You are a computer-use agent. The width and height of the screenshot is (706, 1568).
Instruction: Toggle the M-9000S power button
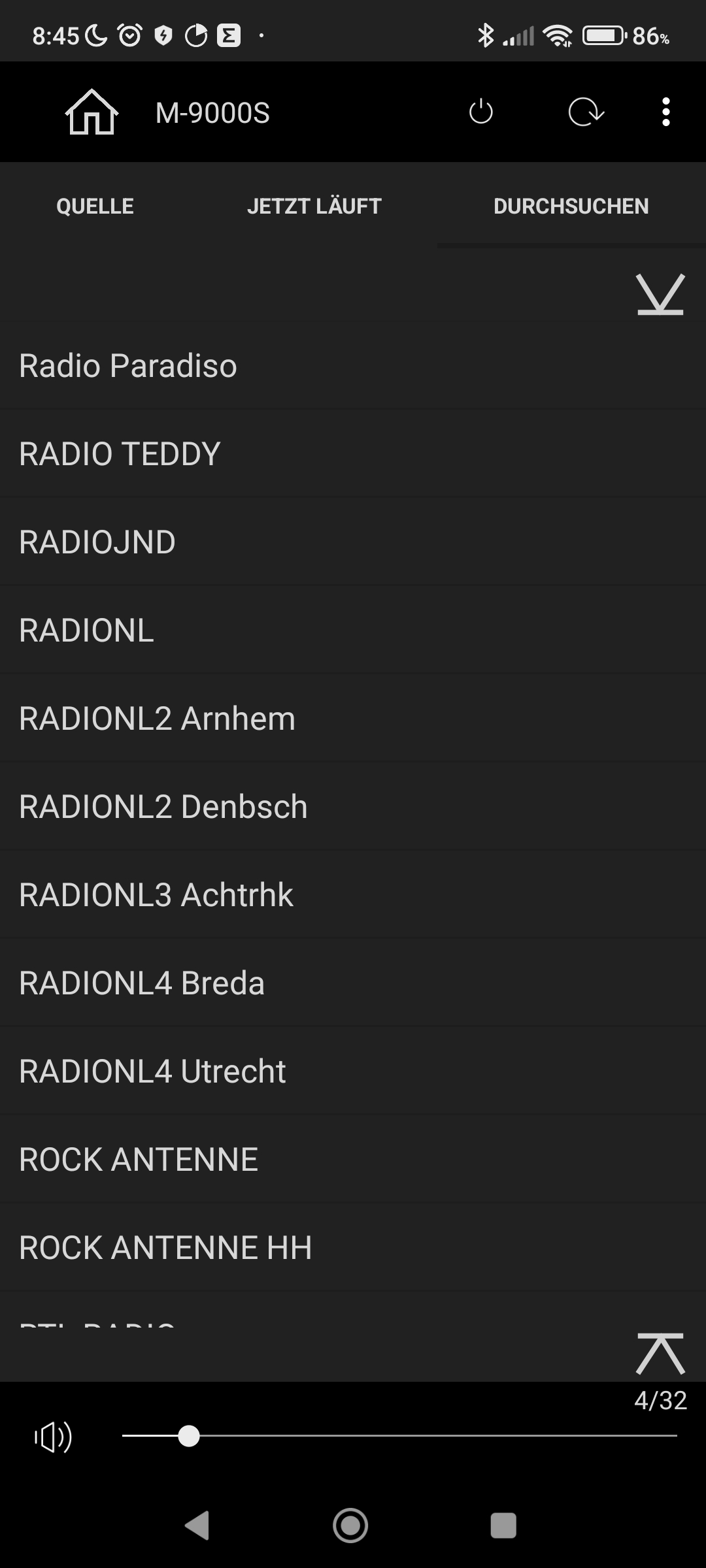point(481,112)
